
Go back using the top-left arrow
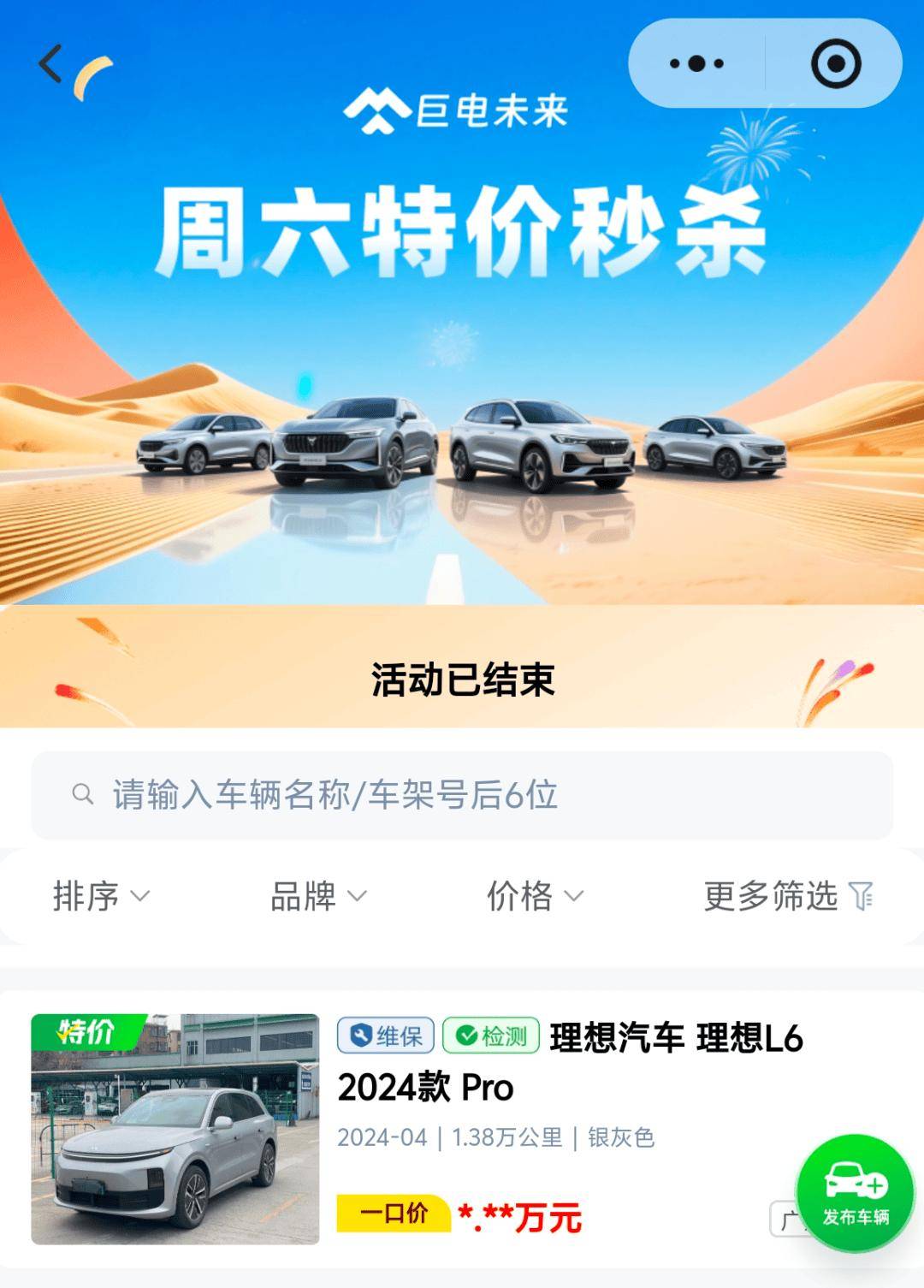tap(51, 64)
